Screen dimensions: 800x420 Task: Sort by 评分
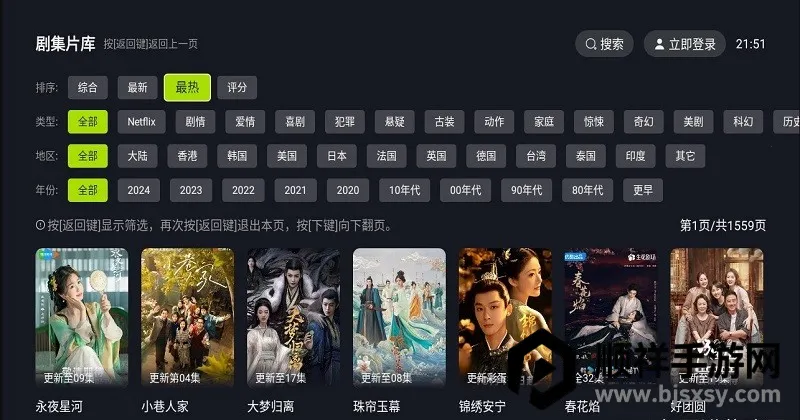tap(237, 88)
